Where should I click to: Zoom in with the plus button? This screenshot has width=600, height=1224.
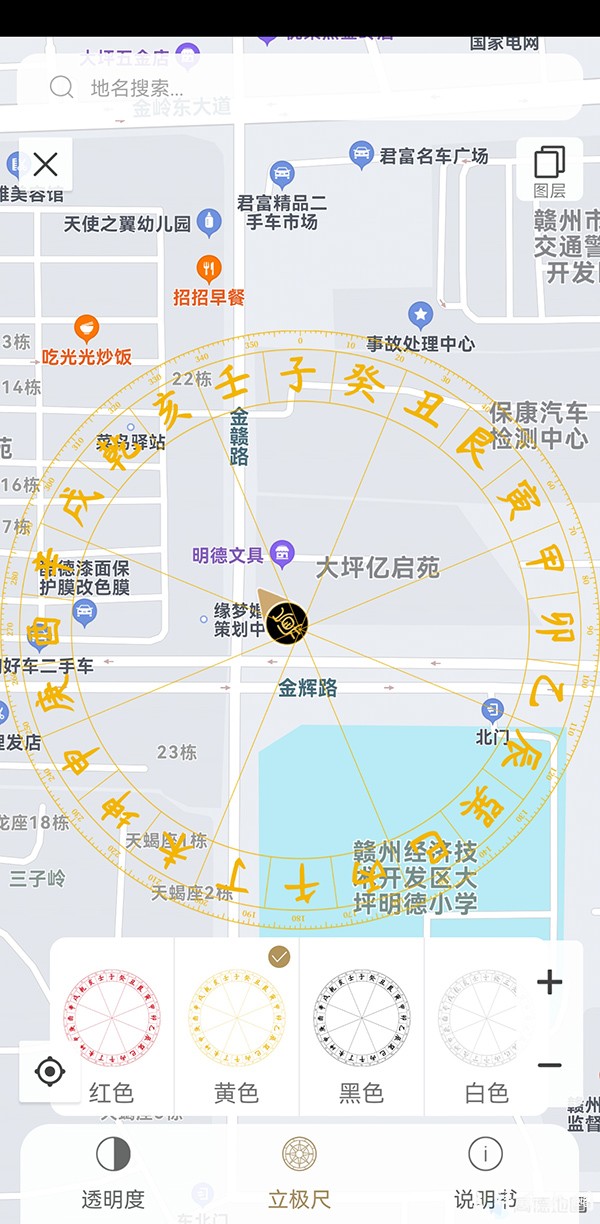tap(549, 982)
